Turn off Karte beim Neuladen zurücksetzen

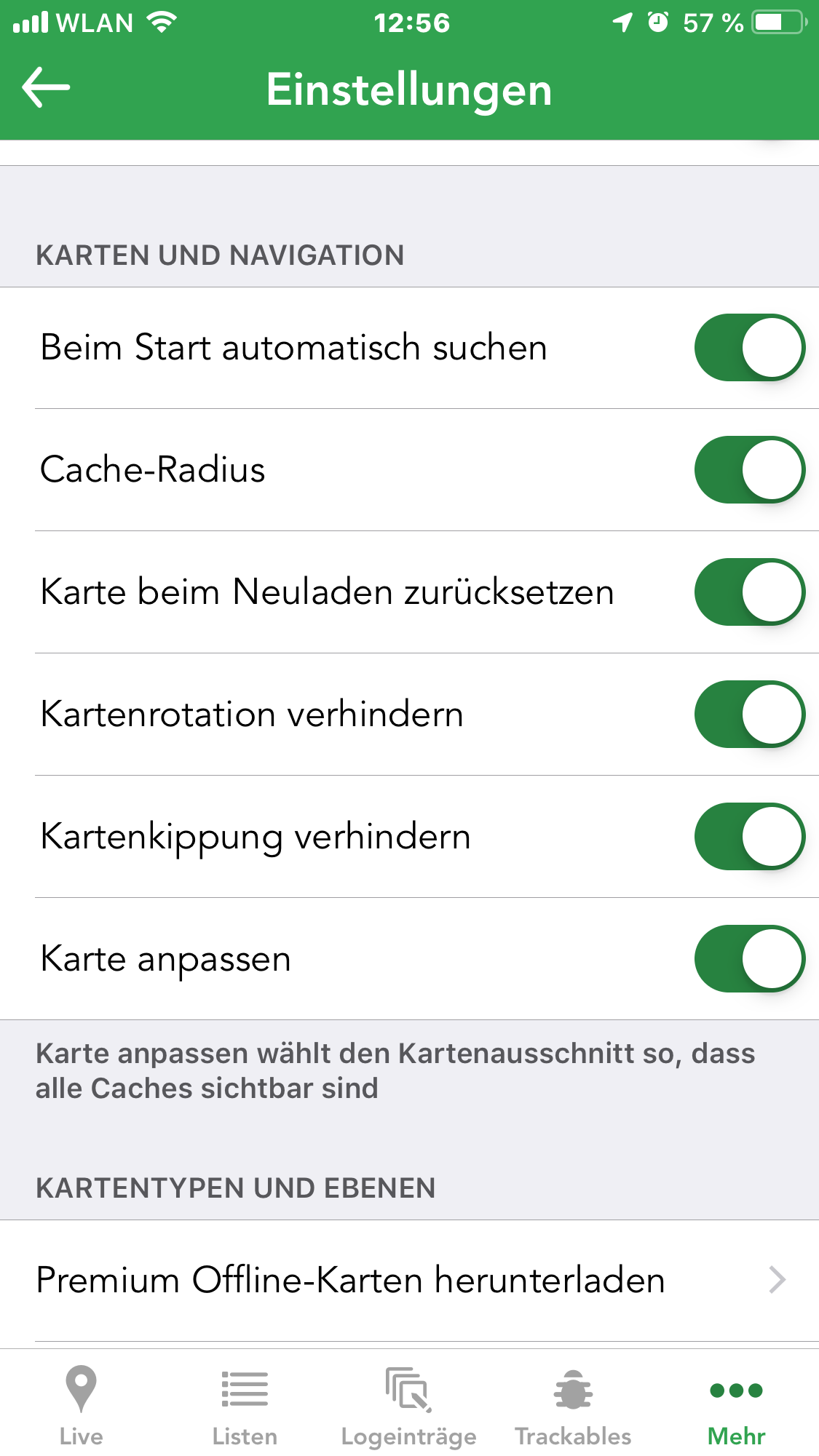point(749,592)
